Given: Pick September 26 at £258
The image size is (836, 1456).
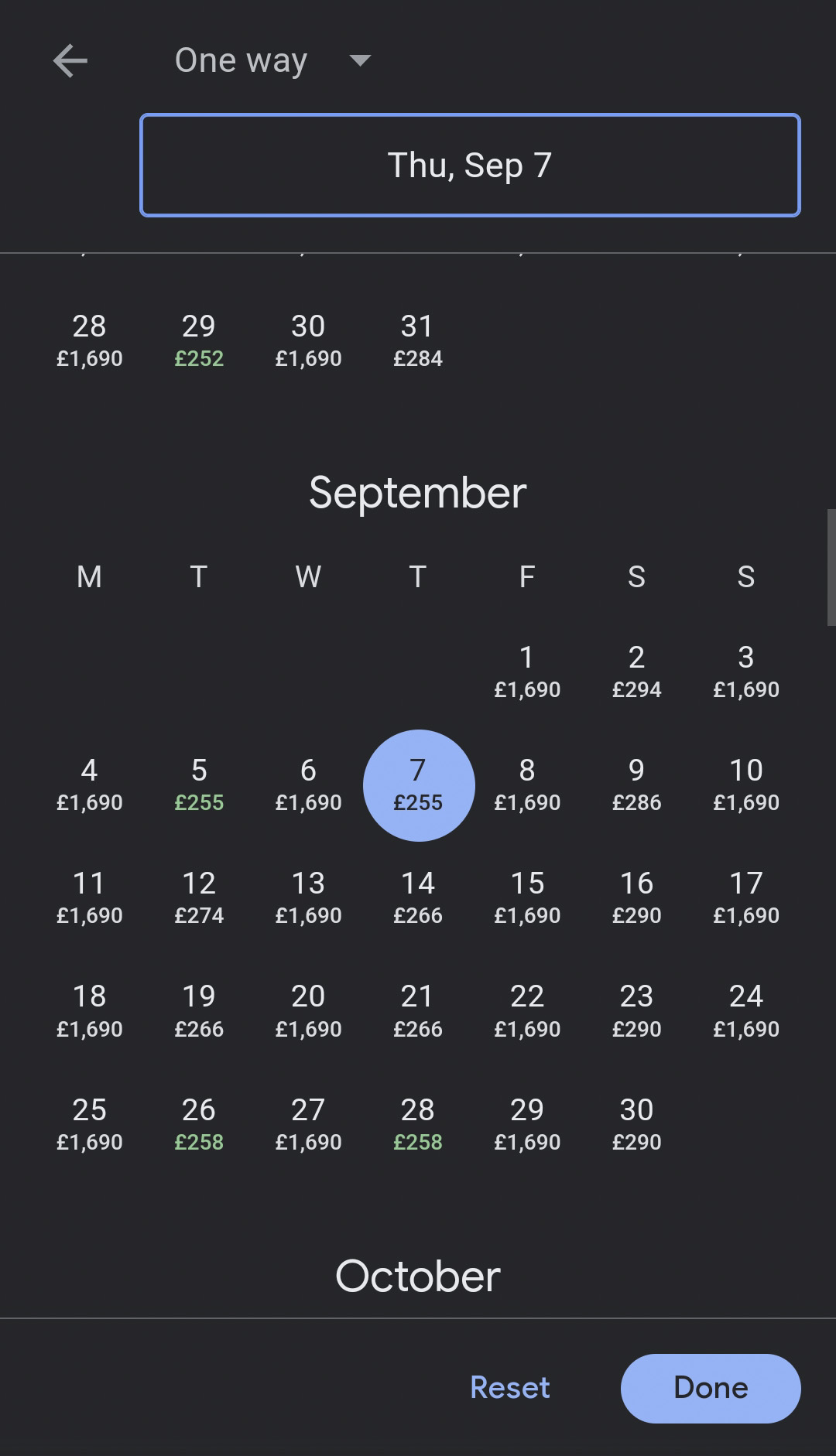Looking at the screenshot, I should pos(199,1124).
